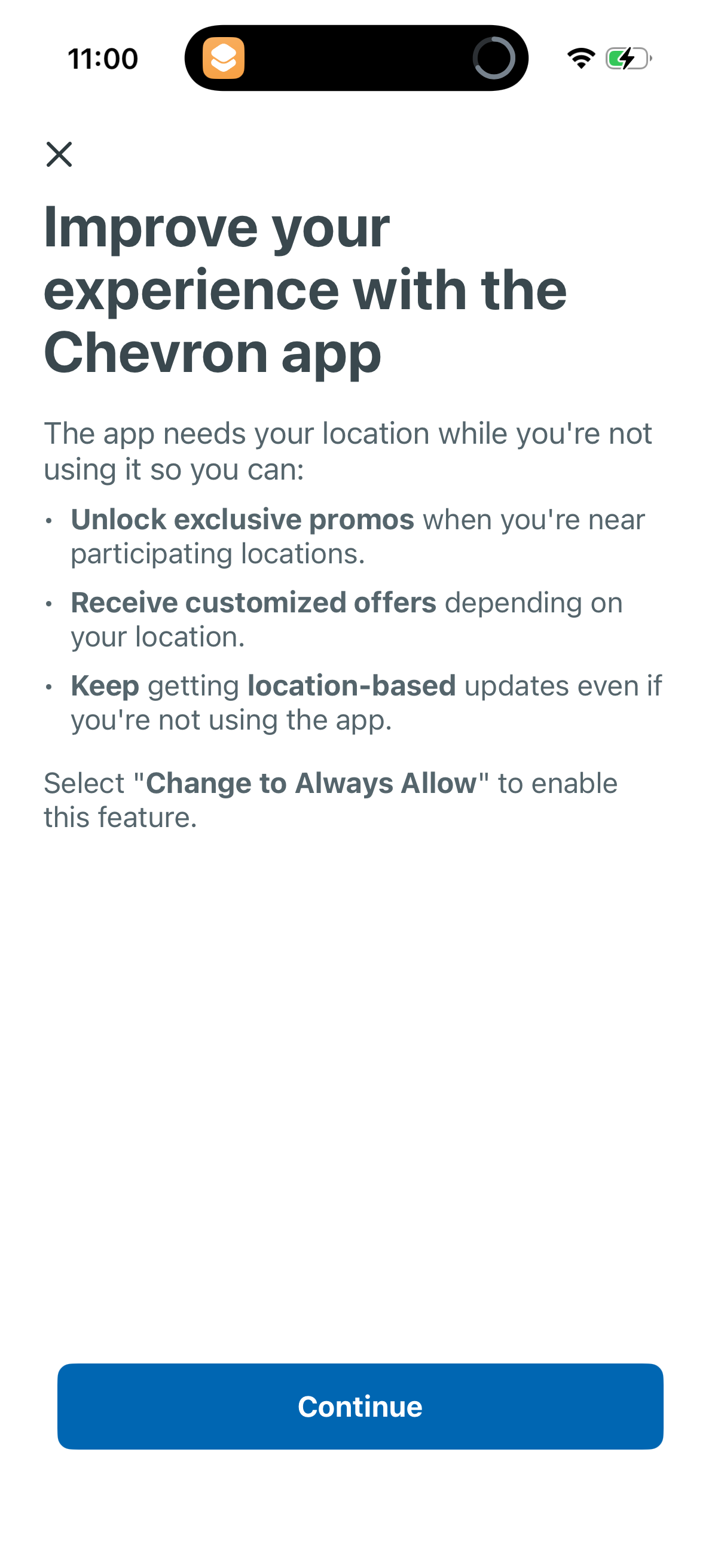
Task: Tap the bullet beside Unlock exclusive promos
Action: pos(50,521)
